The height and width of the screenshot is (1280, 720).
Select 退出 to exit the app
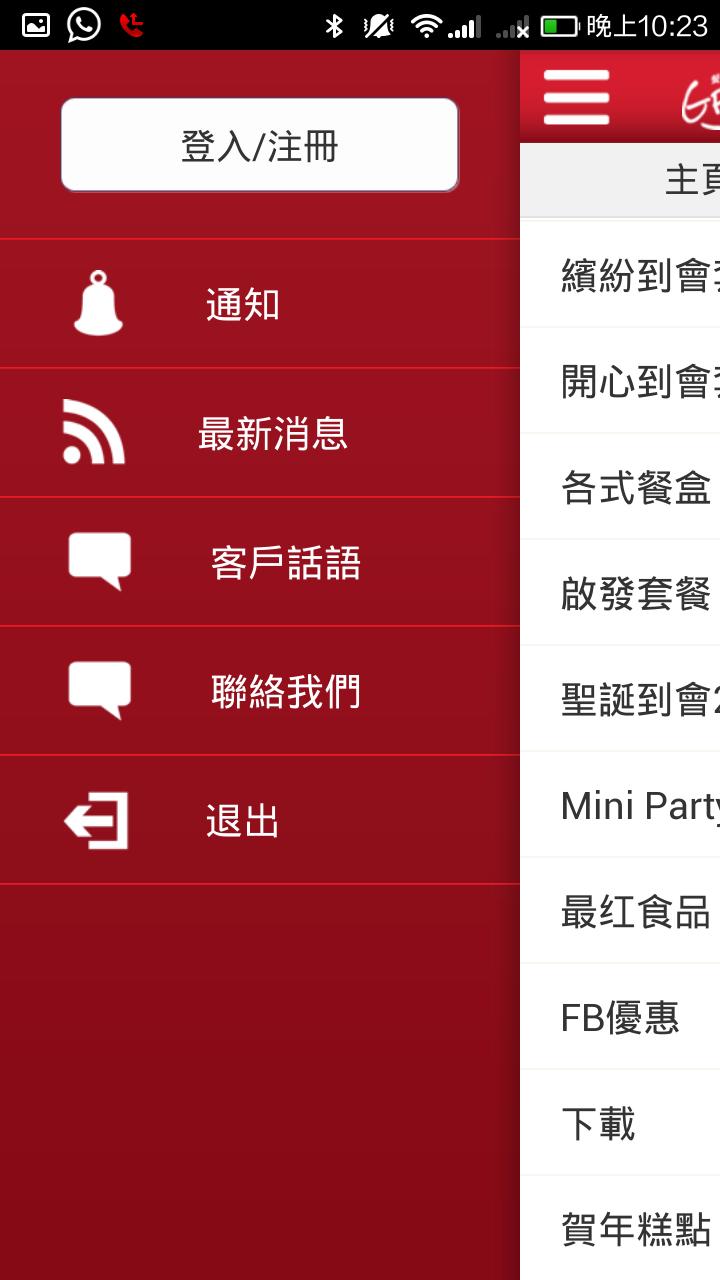pos(259,820)
